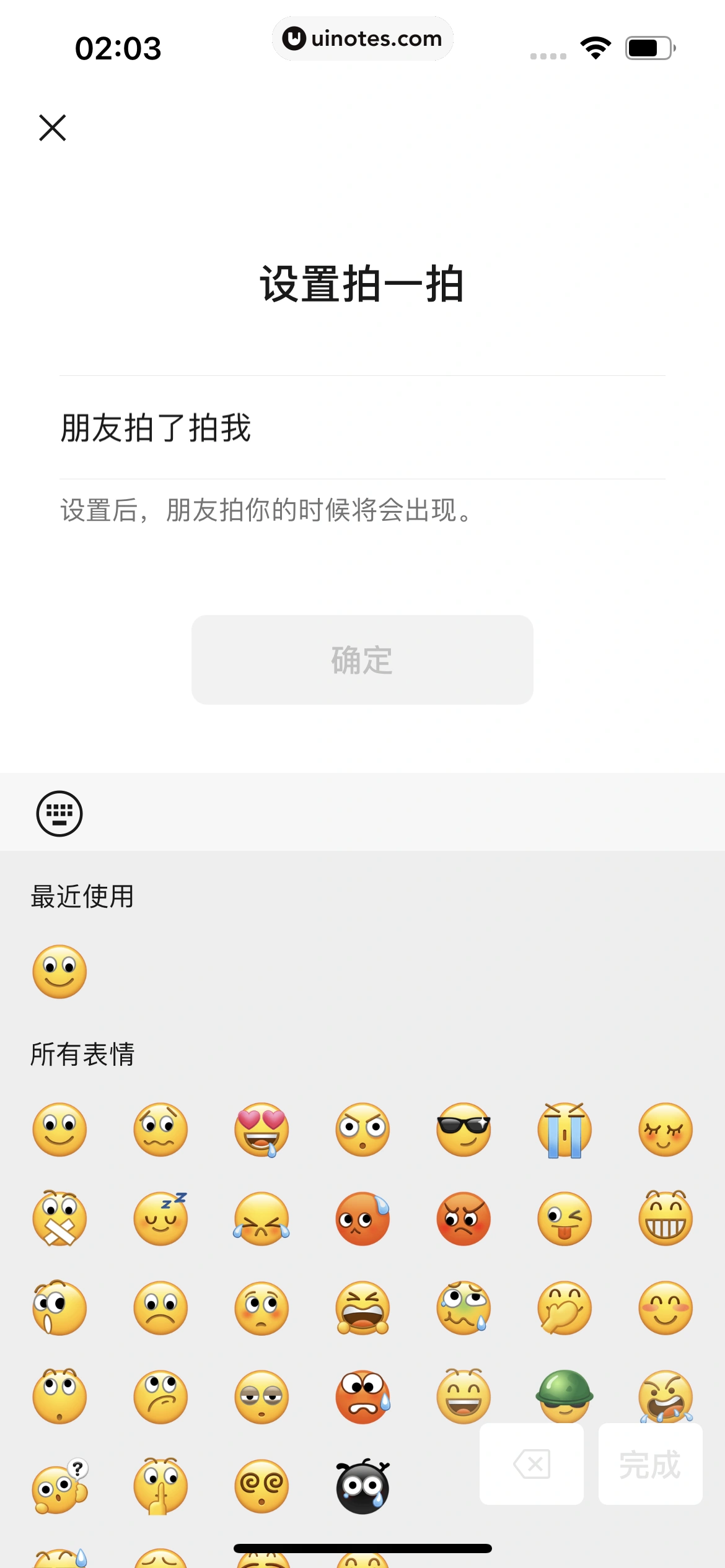The width and height of the screenshot is (725, 1568).
Task: Insert the shushing finger emoji
Action: pyautogui.click(x=160, y=1486)
